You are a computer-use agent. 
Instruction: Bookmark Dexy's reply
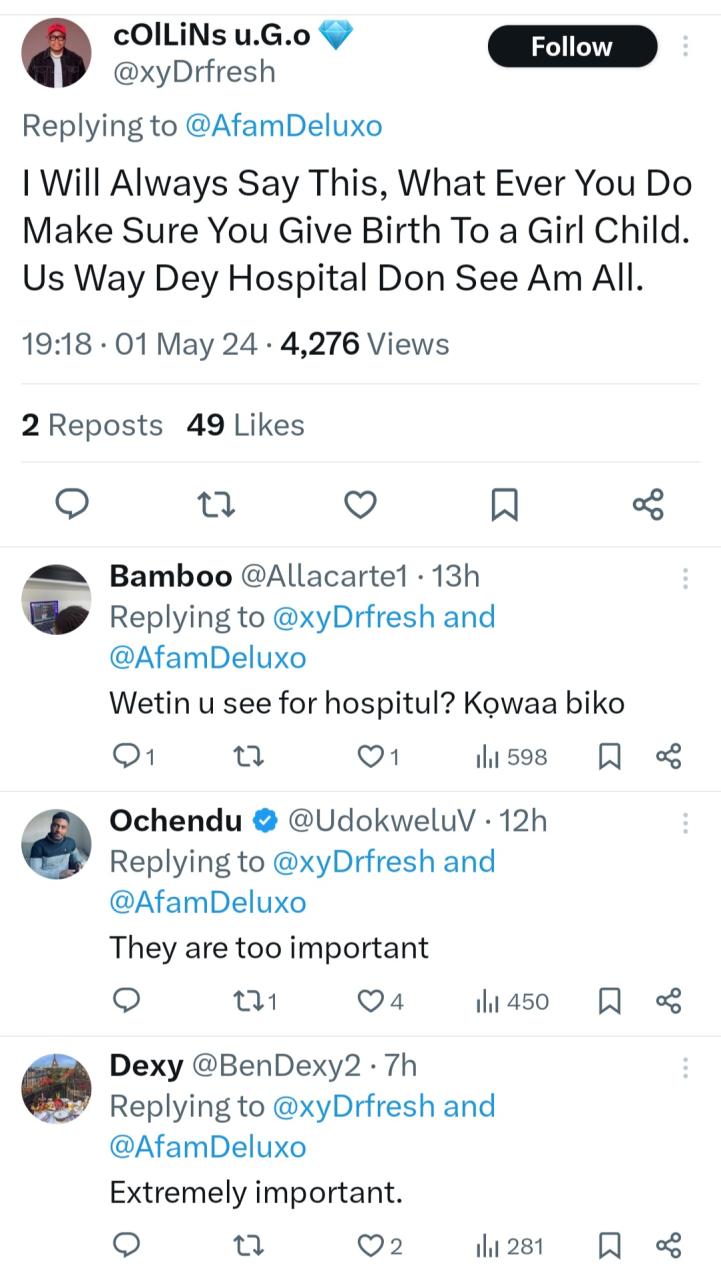(607, 1245)
